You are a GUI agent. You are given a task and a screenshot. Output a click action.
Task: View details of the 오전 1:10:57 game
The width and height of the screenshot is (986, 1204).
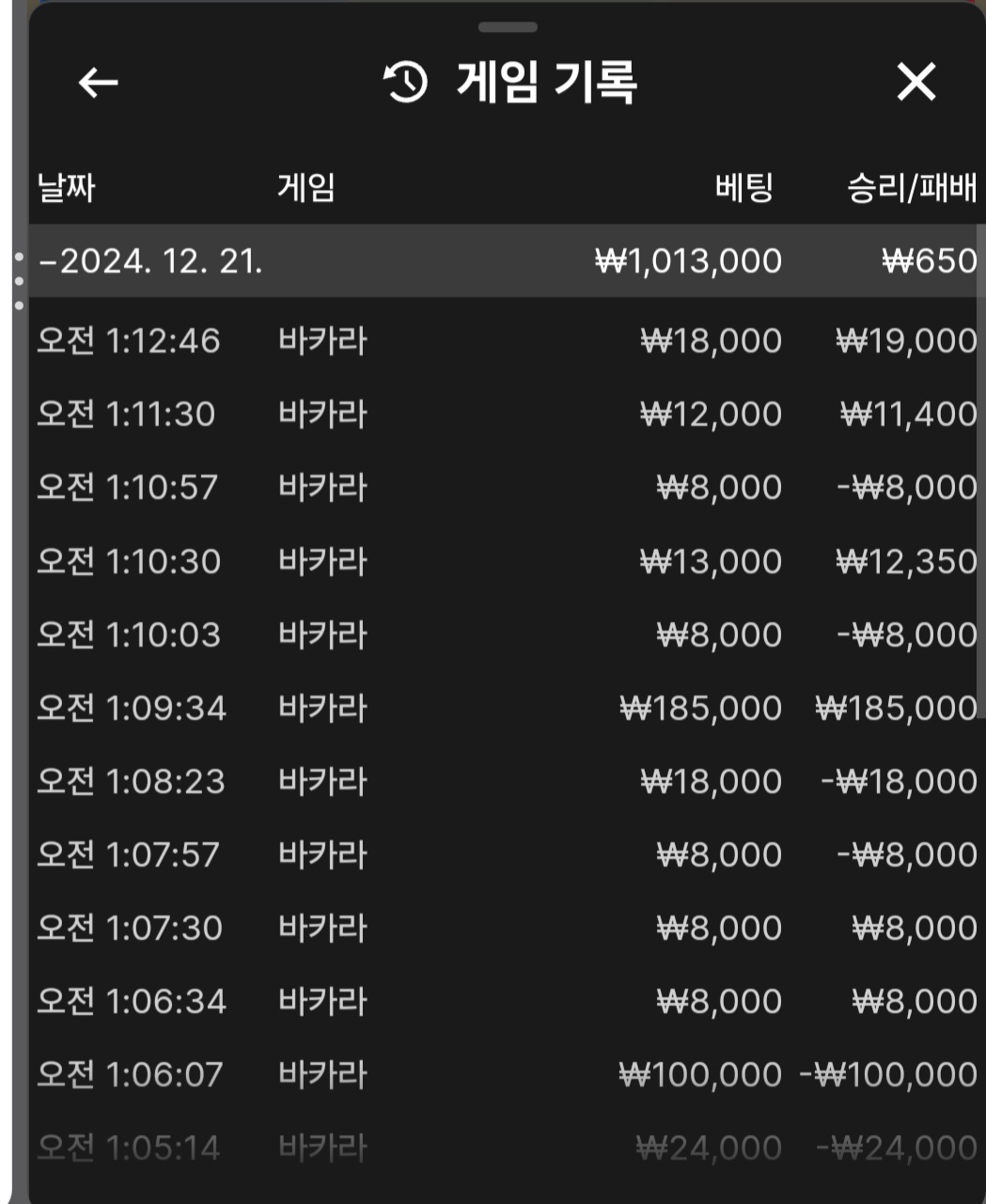click(506, 487)
